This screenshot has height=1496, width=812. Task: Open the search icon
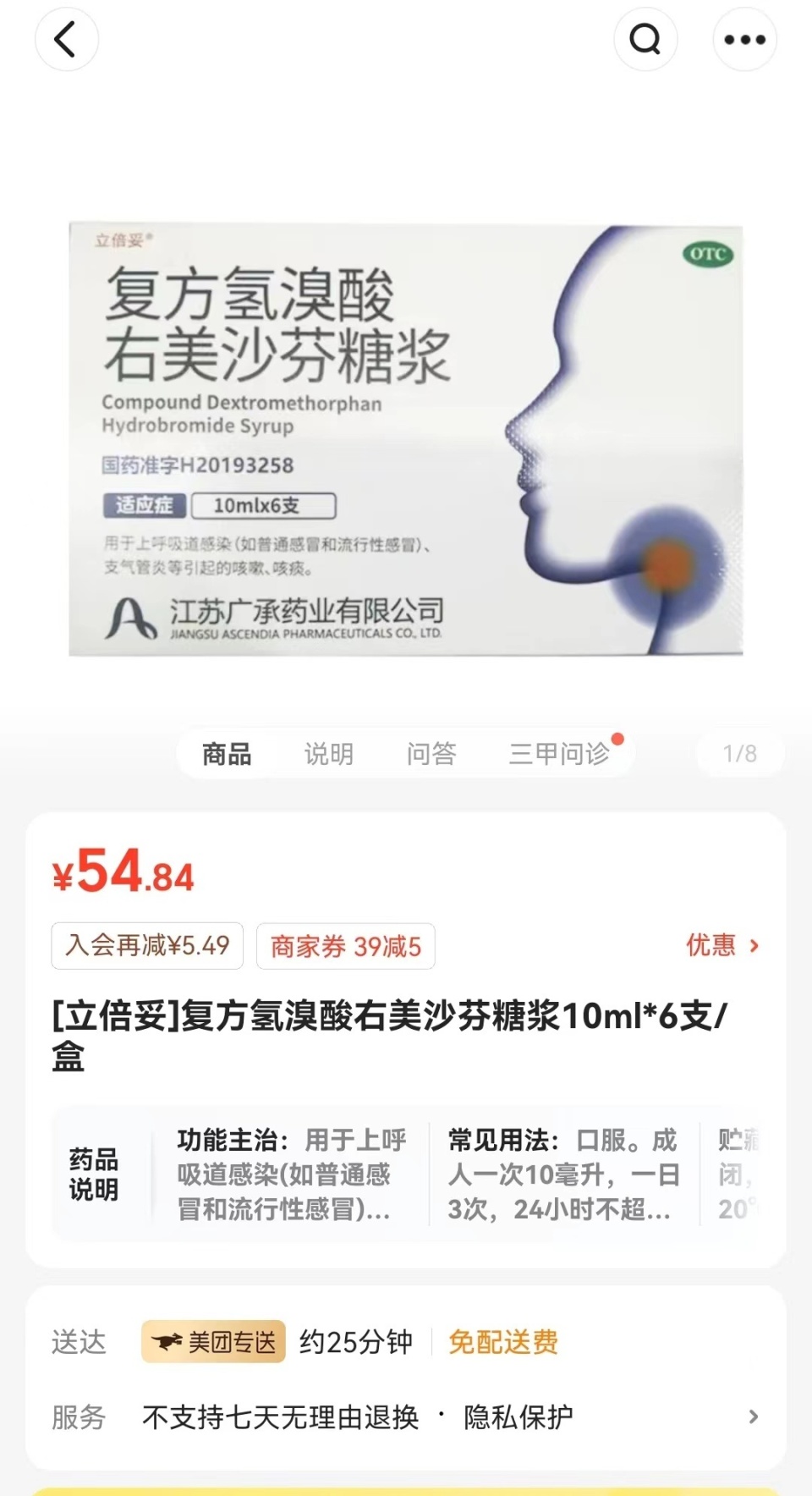tap(645, 39)
